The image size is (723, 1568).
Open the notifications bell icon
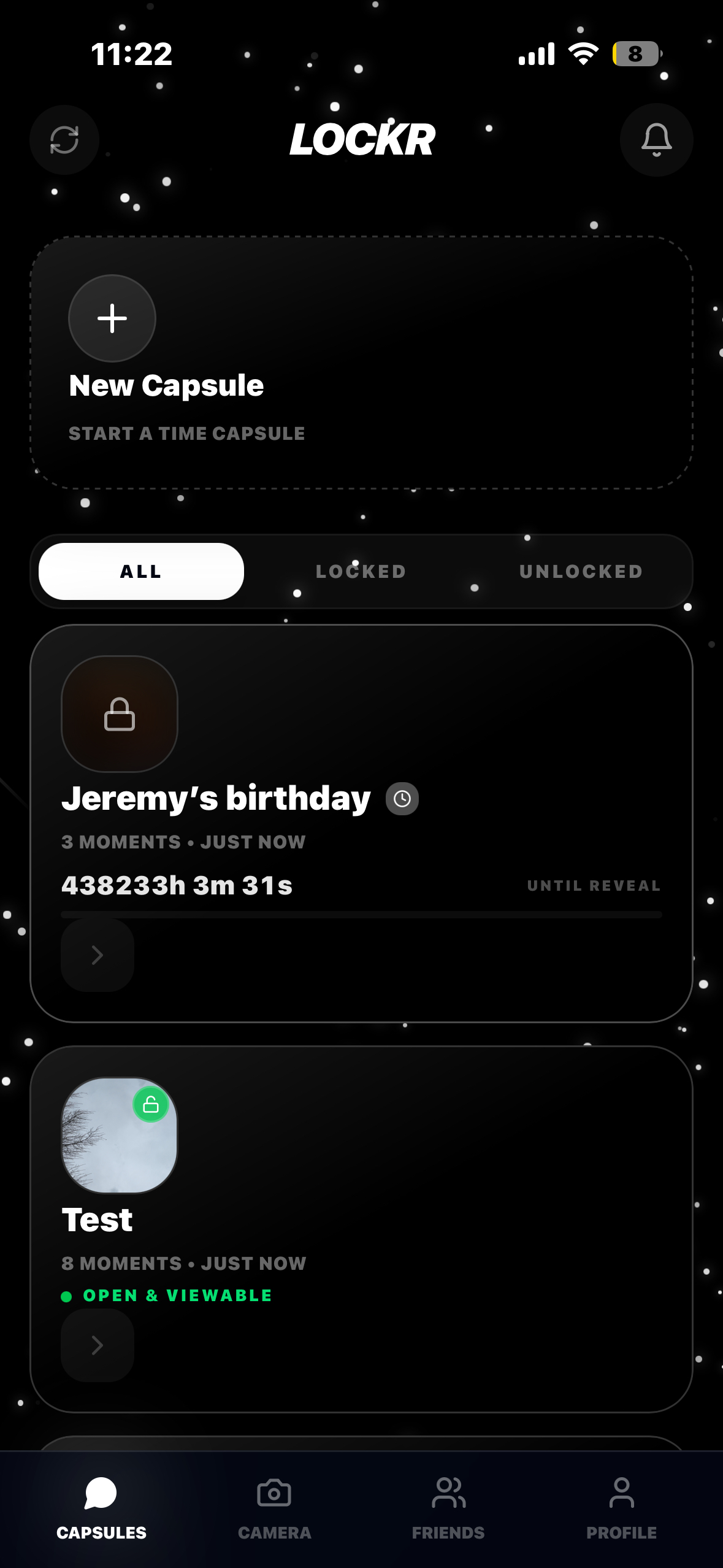pyautogui.click(x=656, y=140)
